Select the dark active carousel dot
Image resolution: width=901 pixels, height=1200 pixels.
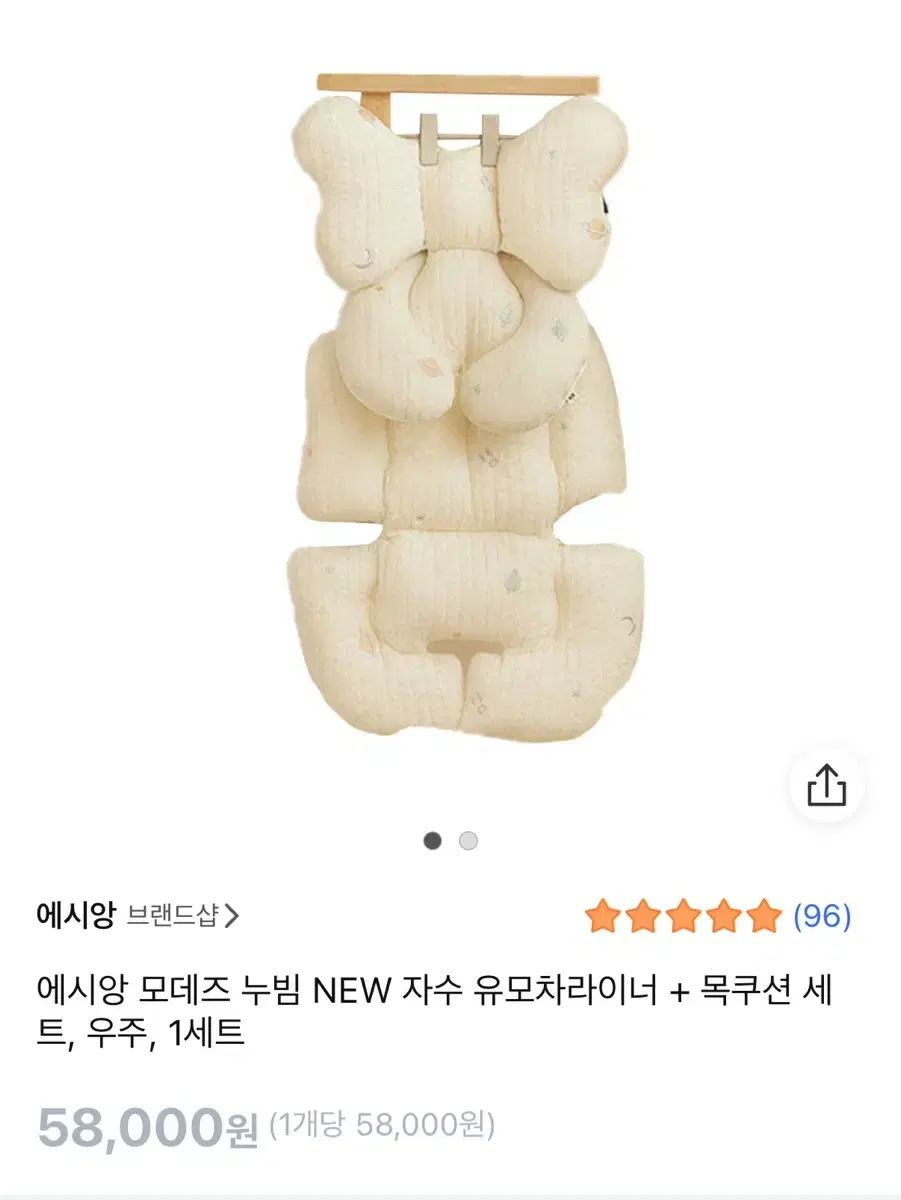point(432,843)
